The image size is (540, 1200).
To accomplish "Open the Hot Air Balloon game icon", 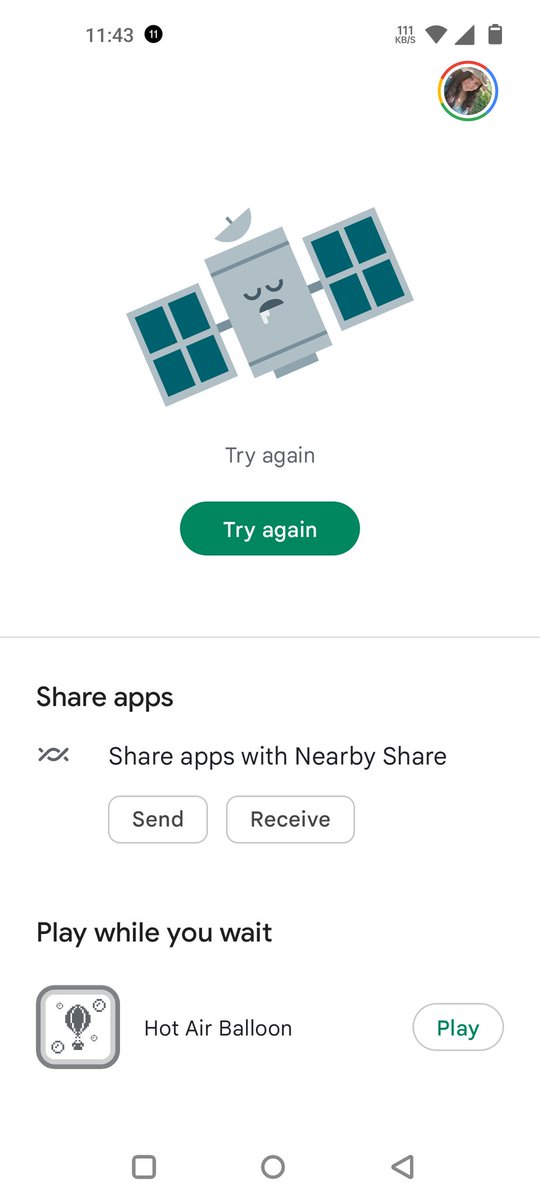I will (78, 1027).
